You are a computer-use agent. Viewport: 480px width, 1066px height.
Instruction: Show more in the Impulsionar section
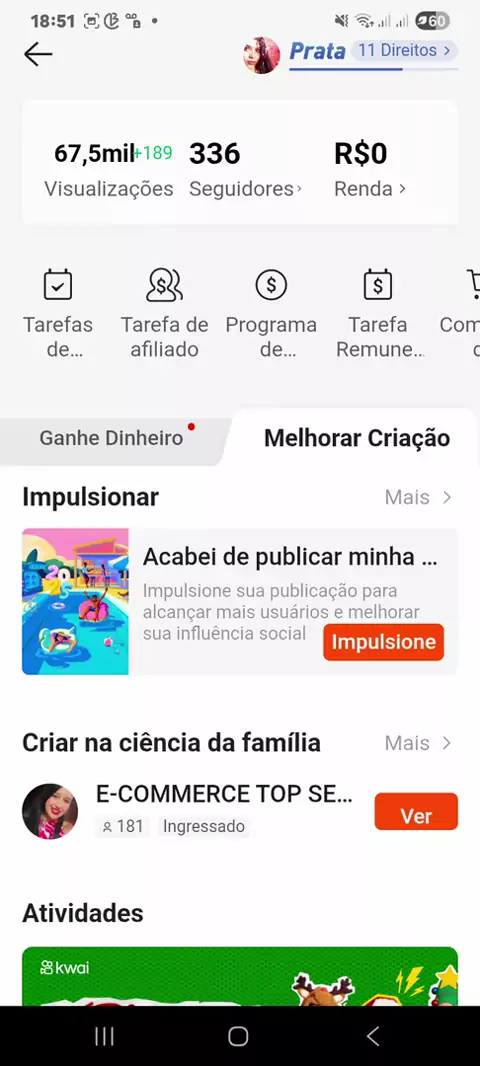click(418, 497)
